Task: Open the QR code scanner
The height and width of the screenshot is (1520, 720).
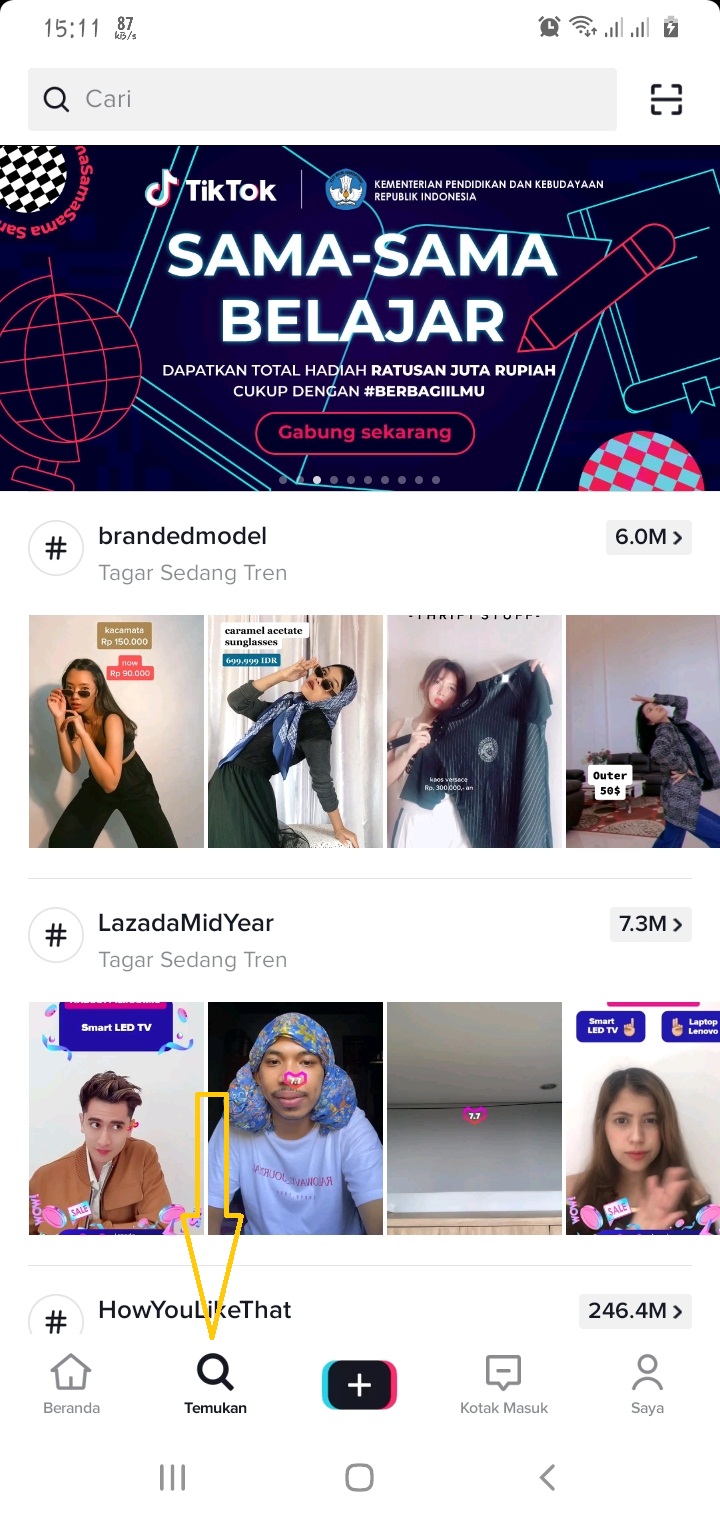Action: [x=666, y=99]
